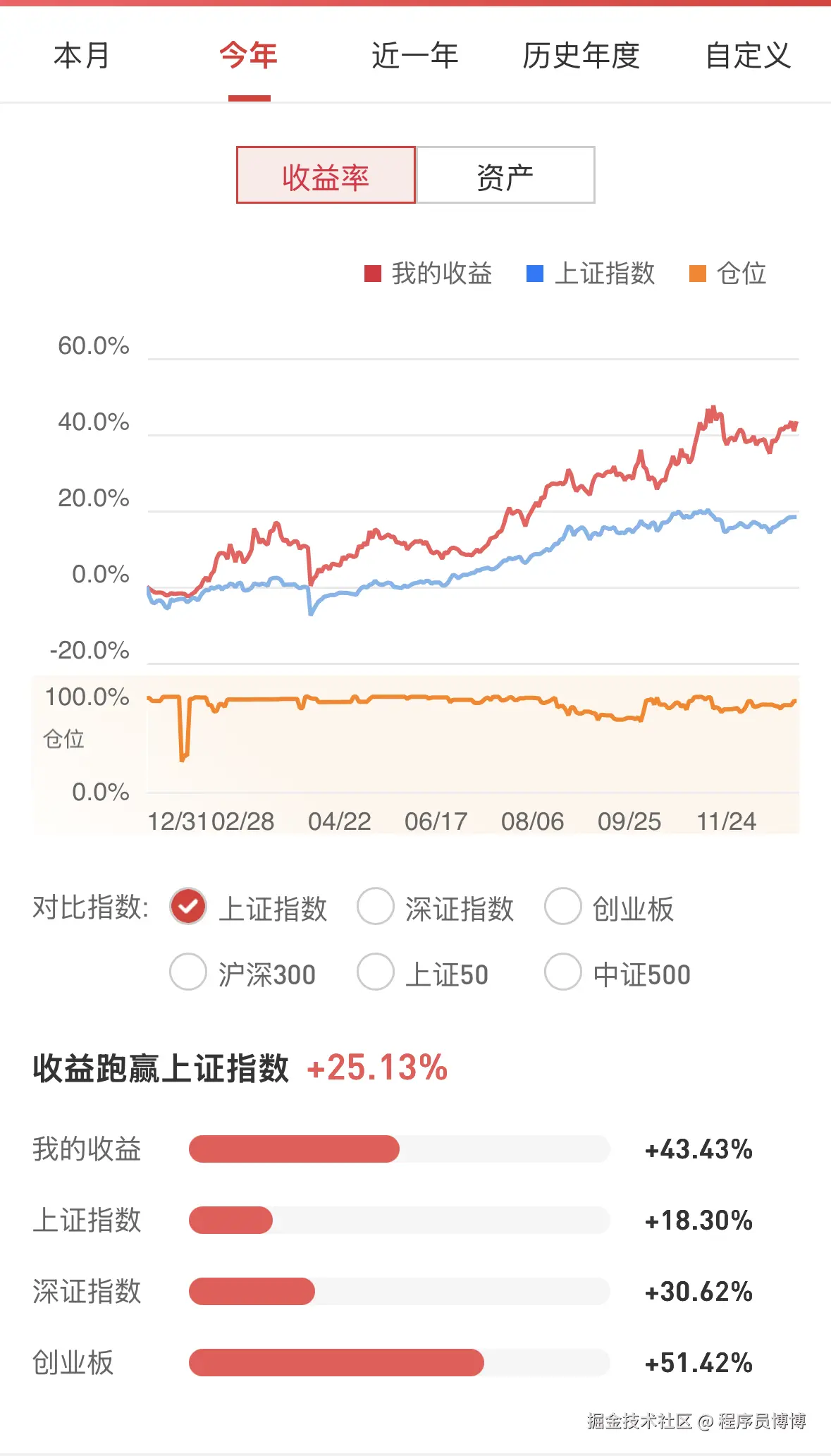
Task: Click the red 我的收益 legend marker
Action: tap(371, 274)
